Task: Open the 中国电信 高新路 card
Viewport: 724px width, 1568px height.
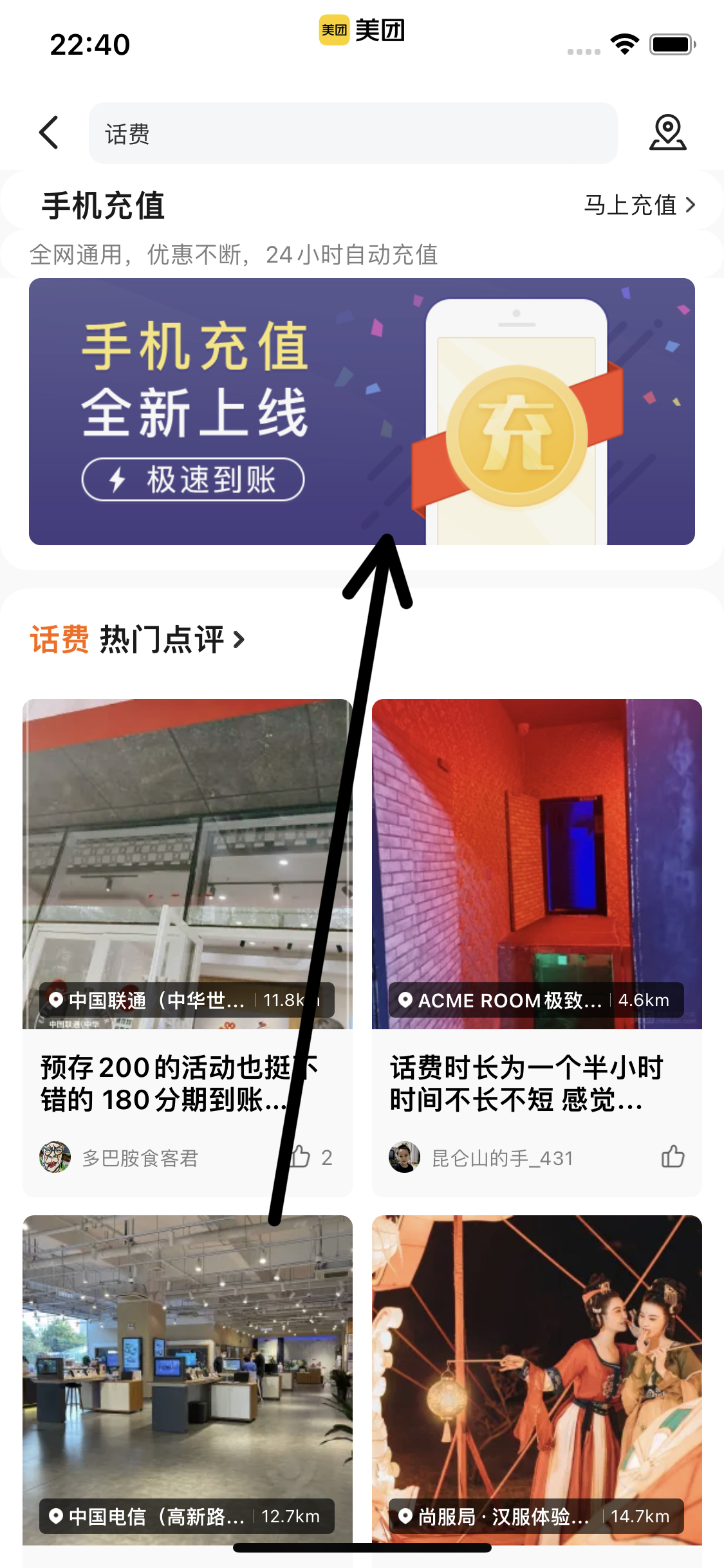Action: pos(187,1384)
